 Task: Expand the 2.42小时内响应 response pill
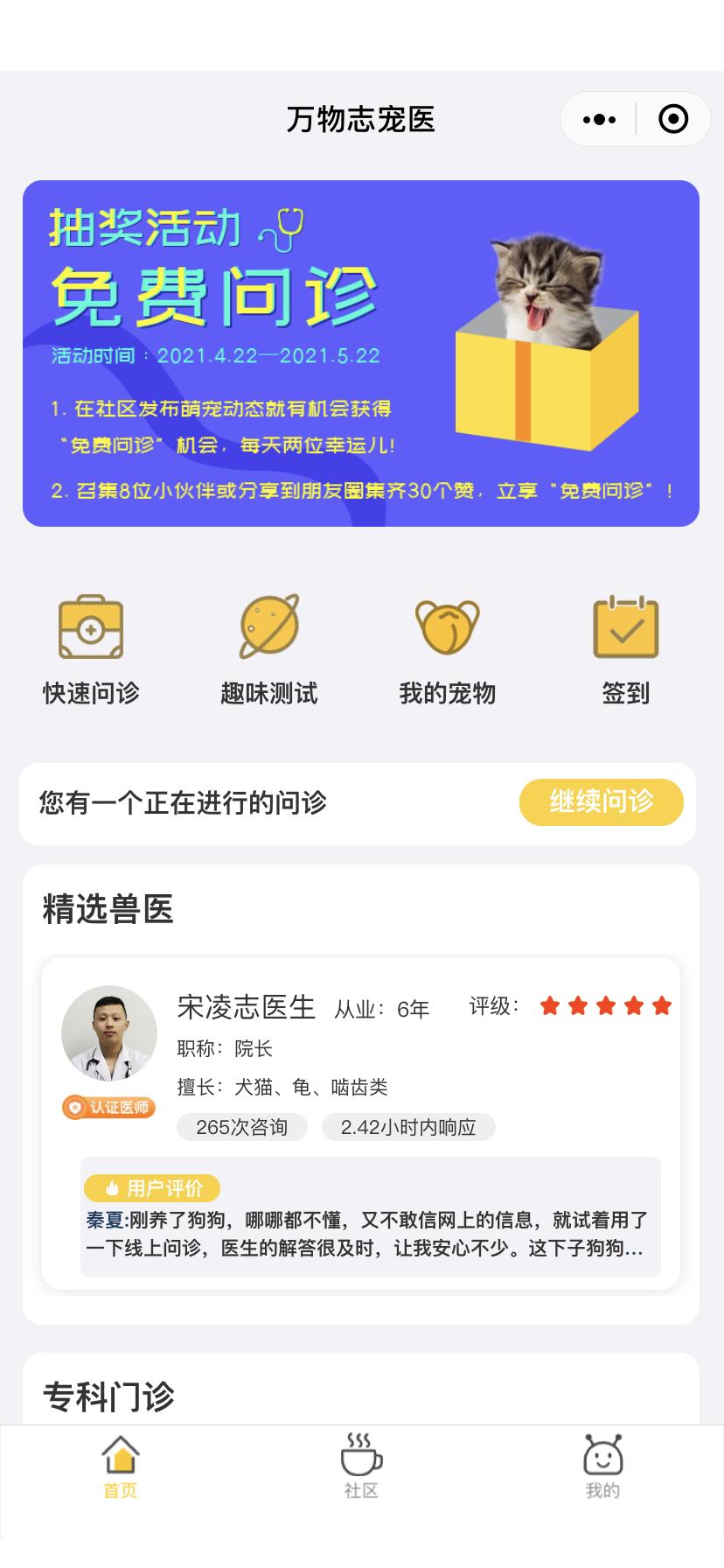tap(408, 1127)
